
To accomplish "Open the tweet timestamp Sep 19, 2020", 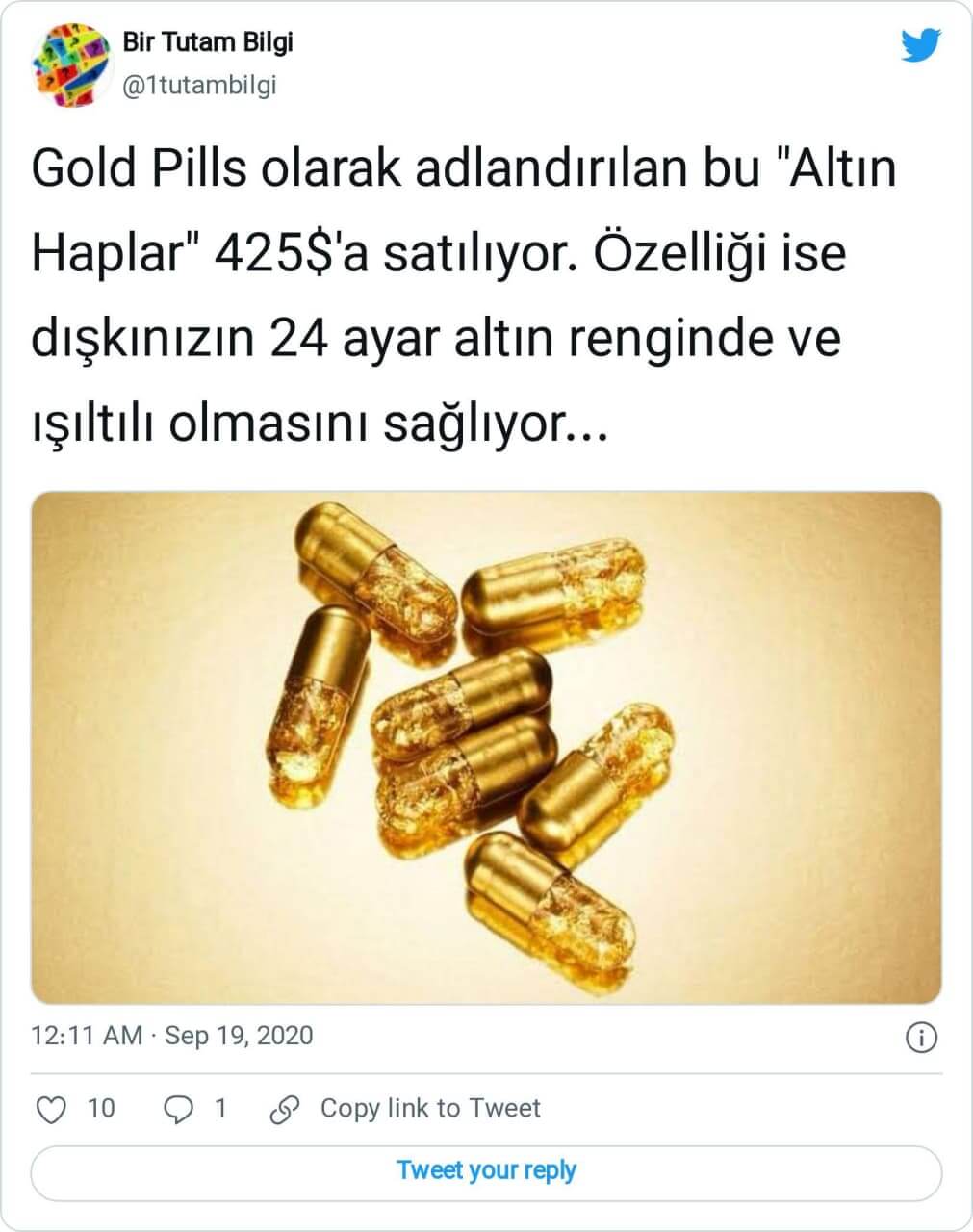I will [x=172, y=1036].
